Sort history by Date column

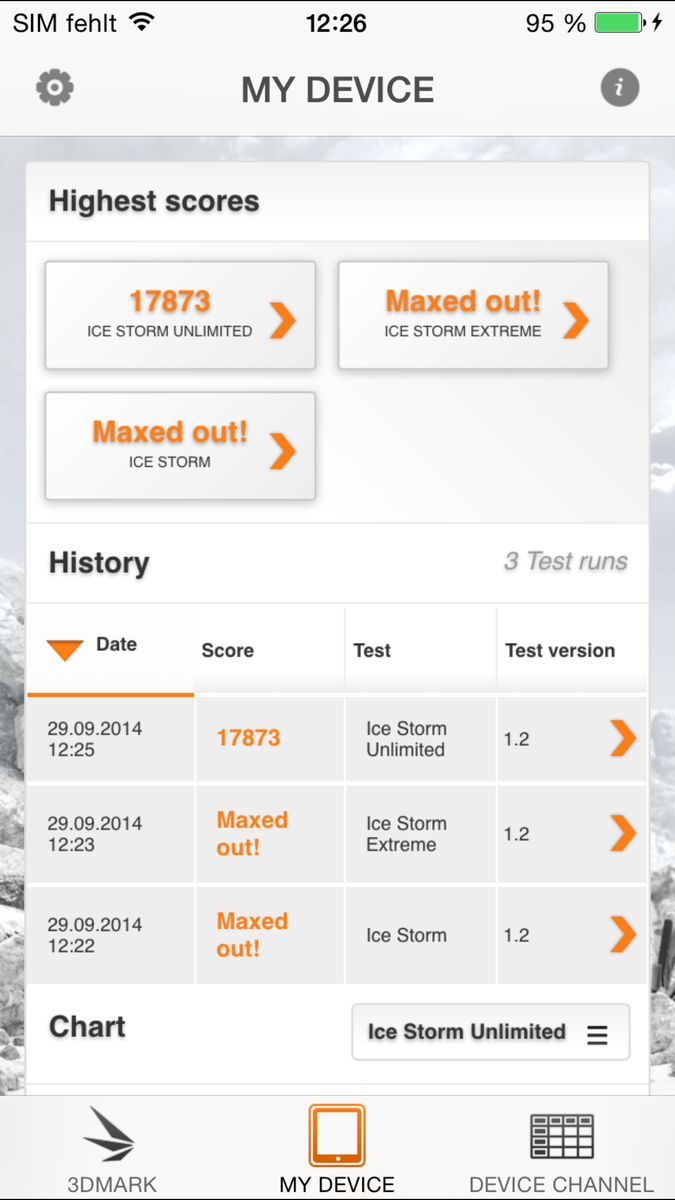110,648
